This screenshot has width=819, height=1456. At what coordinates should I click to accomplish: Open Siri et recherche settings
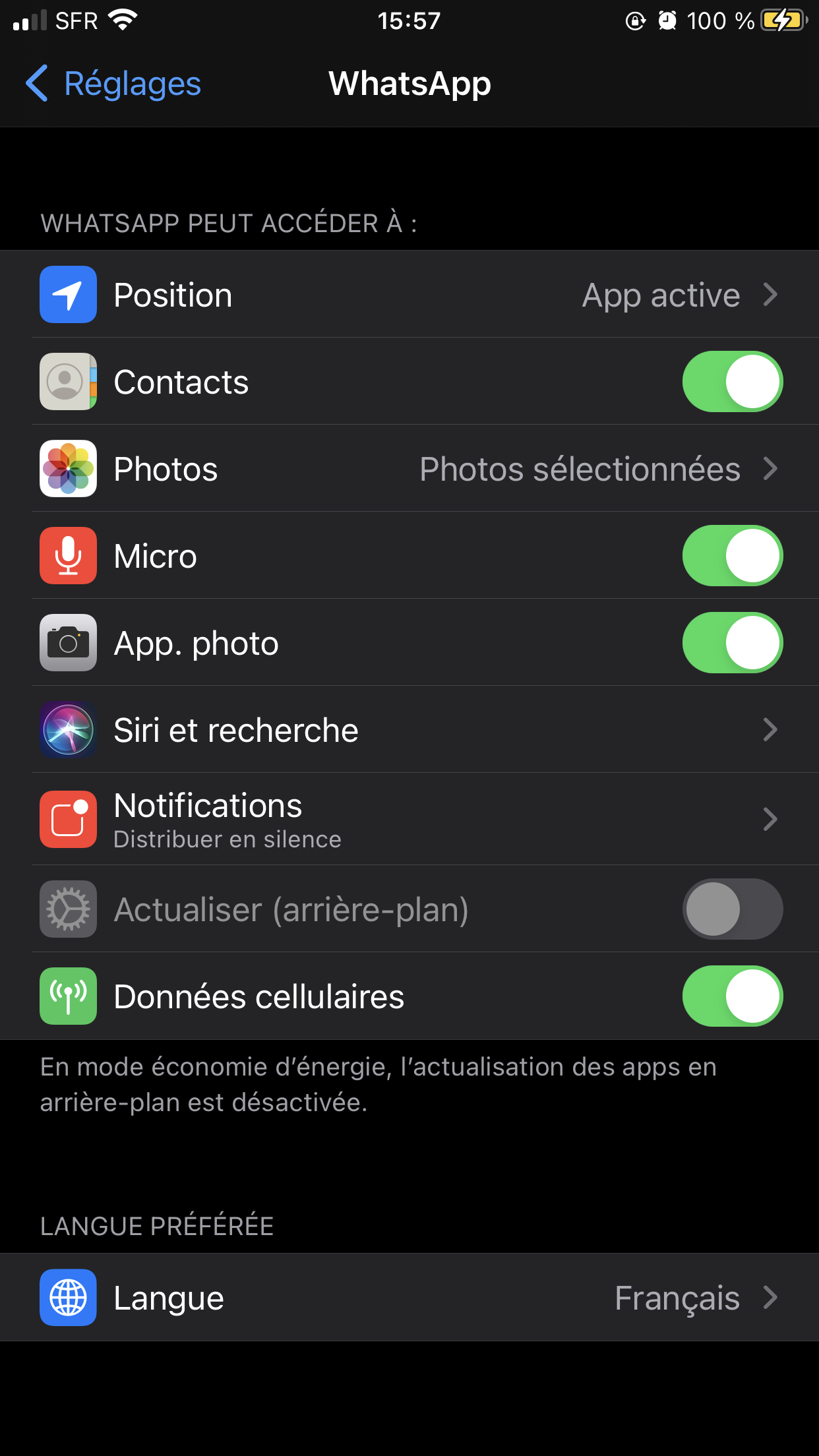[409, 730]
